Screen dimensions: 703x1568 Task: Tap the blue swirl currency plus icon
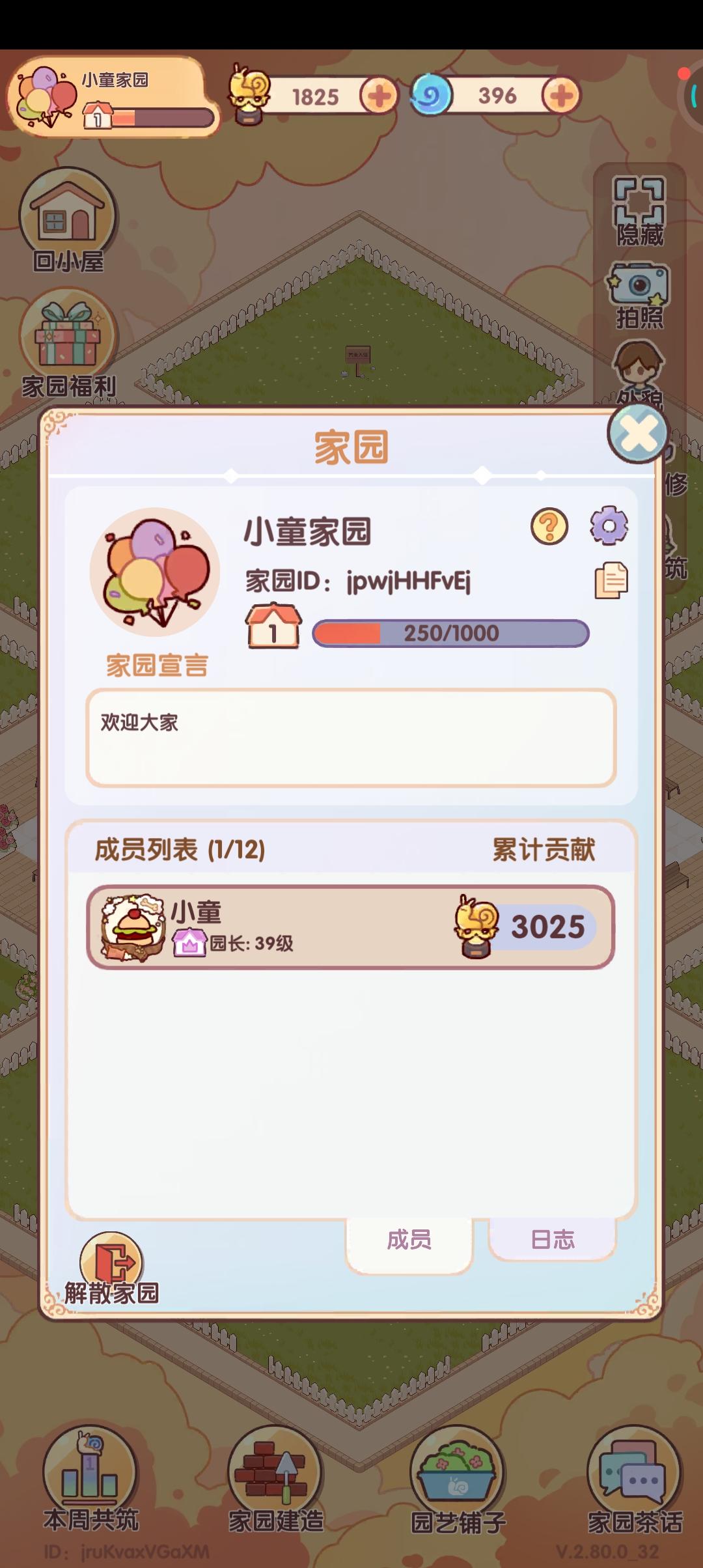coord(560,96)
